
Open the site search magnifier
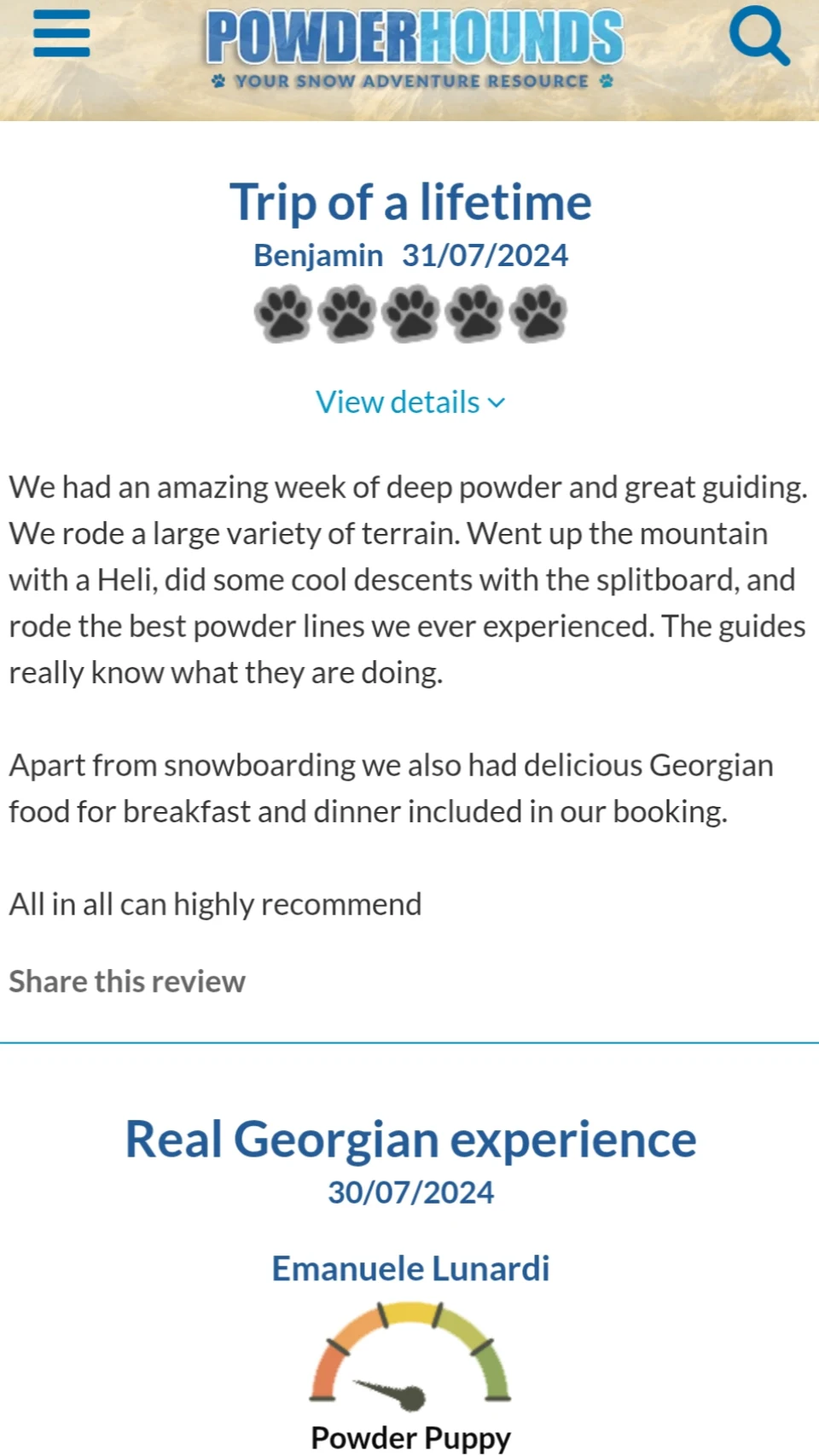point(758,36)
